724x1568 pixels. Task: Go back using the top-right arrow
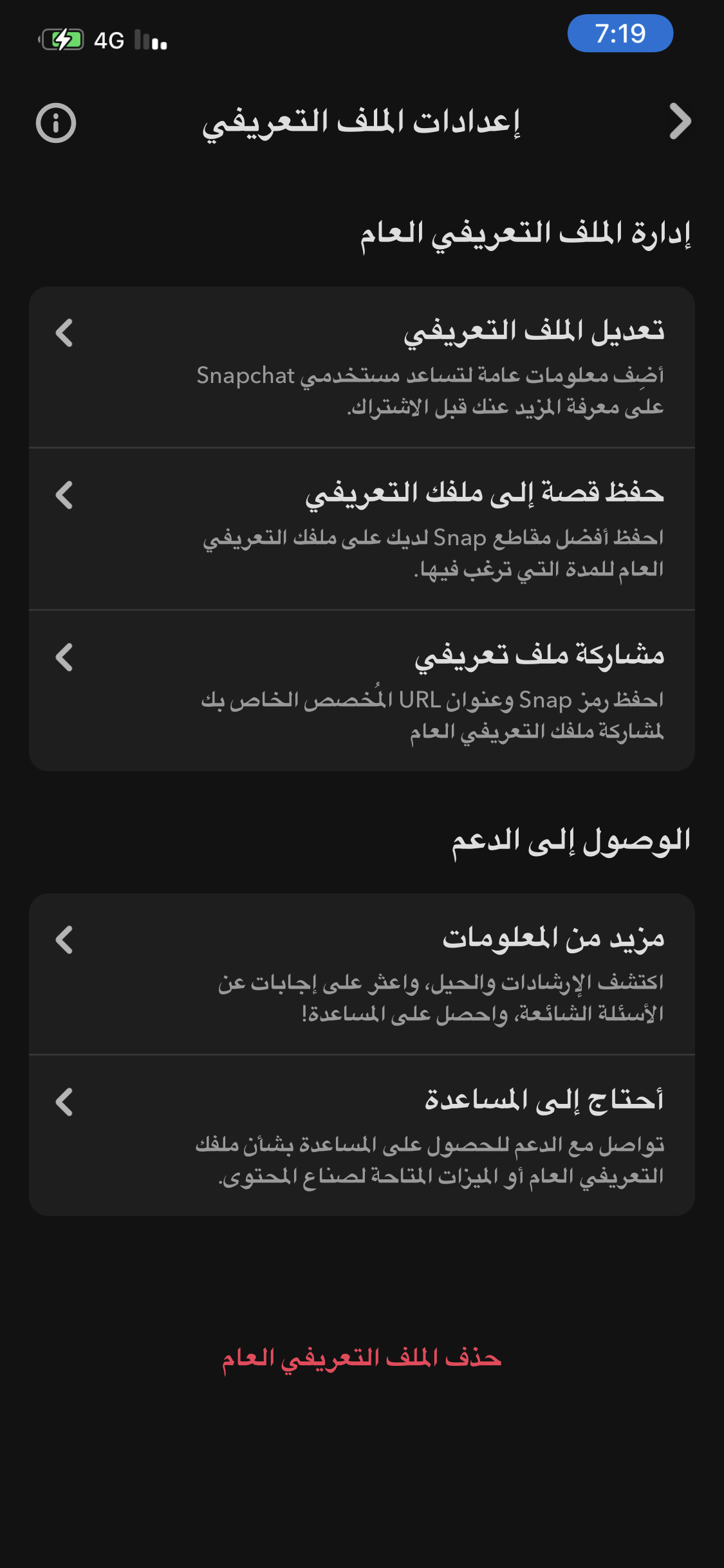pos(680,122)
